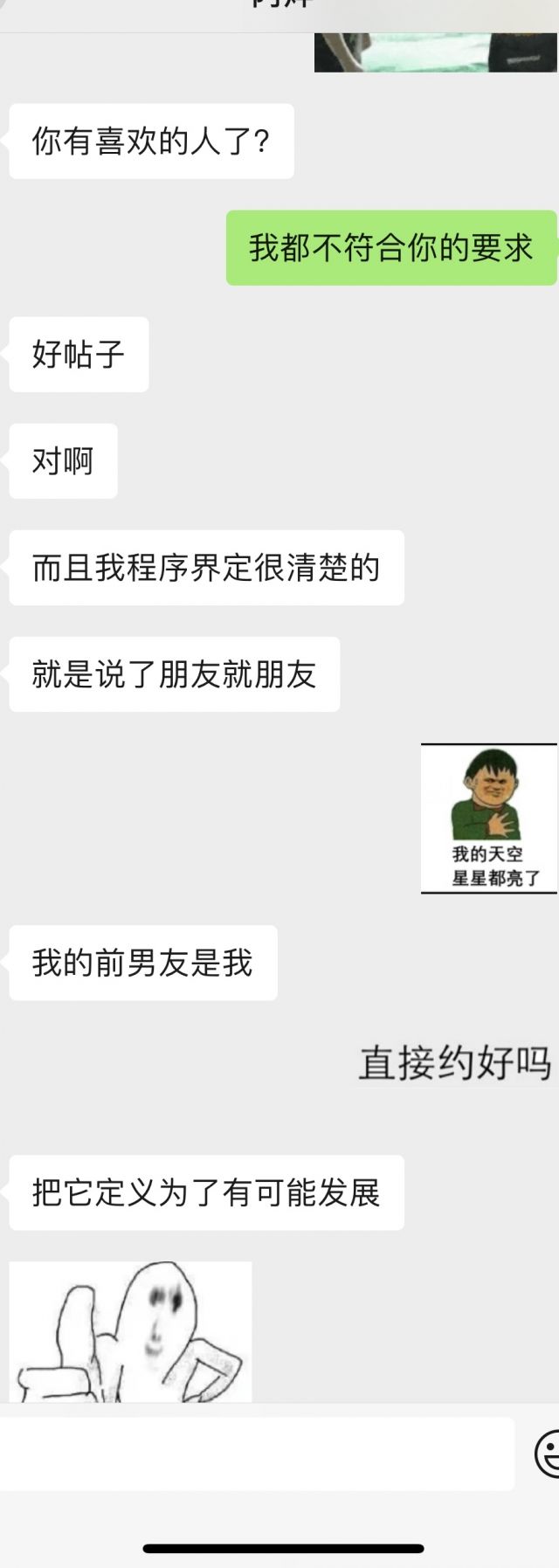View the 直接约好吗 sticker

(x=454, y=1063)
